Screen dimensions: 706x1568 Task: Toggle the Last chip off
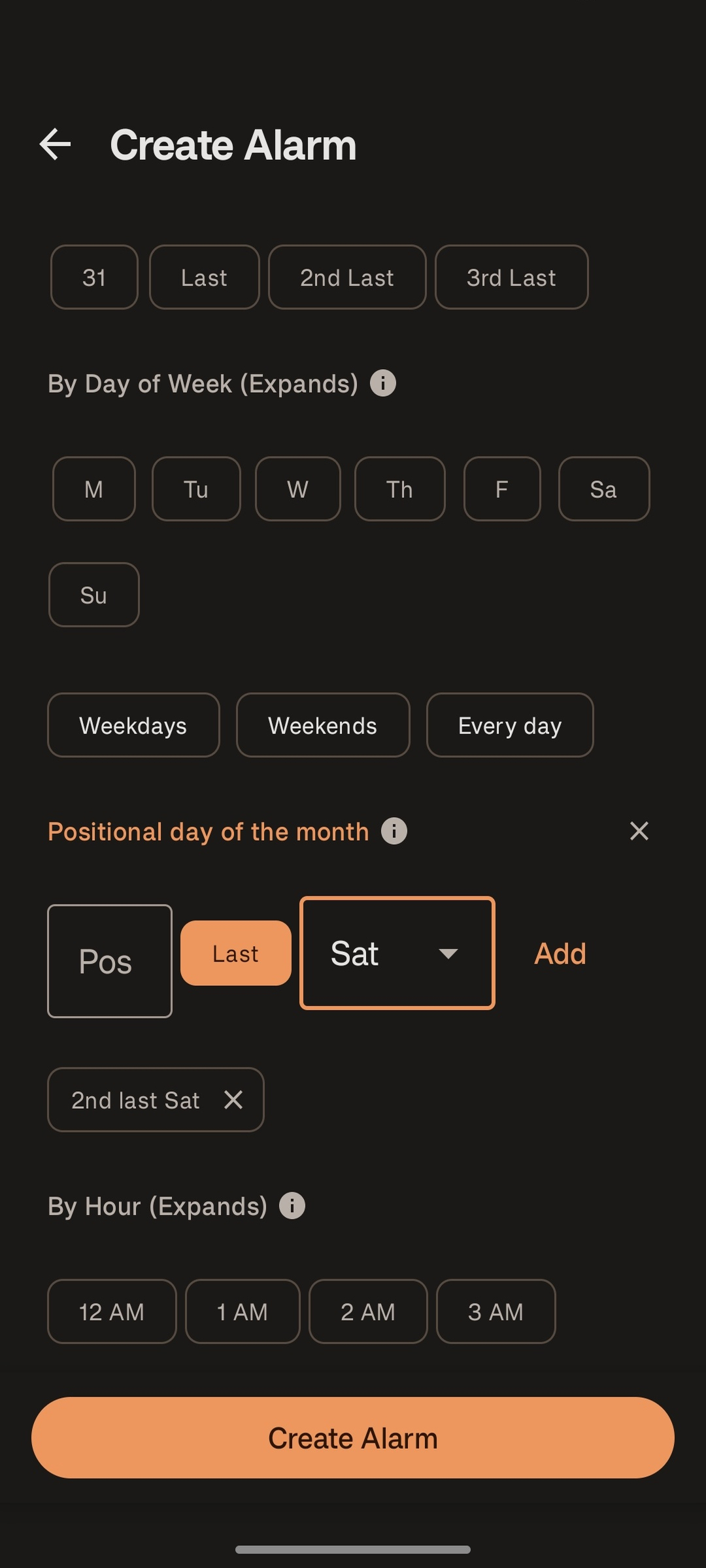tap(235, 953)
